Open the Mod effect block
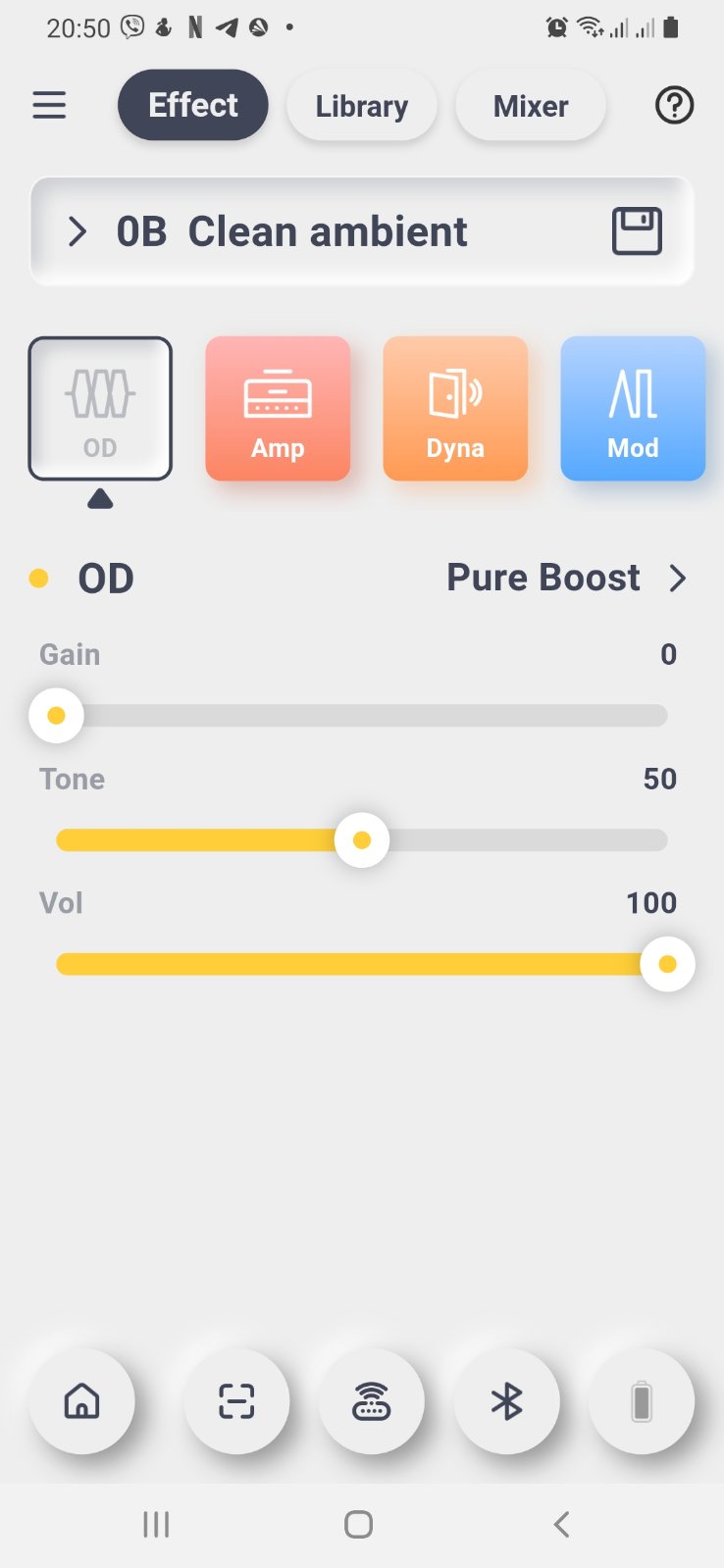 633,409
